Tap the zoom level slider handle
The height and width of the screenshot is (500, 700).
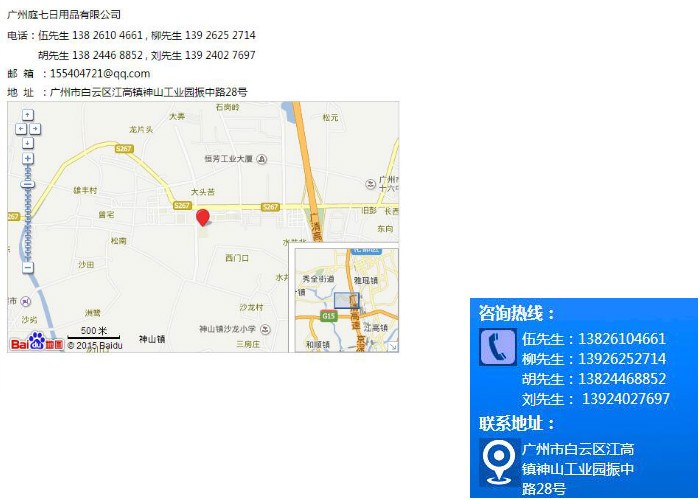28,184
